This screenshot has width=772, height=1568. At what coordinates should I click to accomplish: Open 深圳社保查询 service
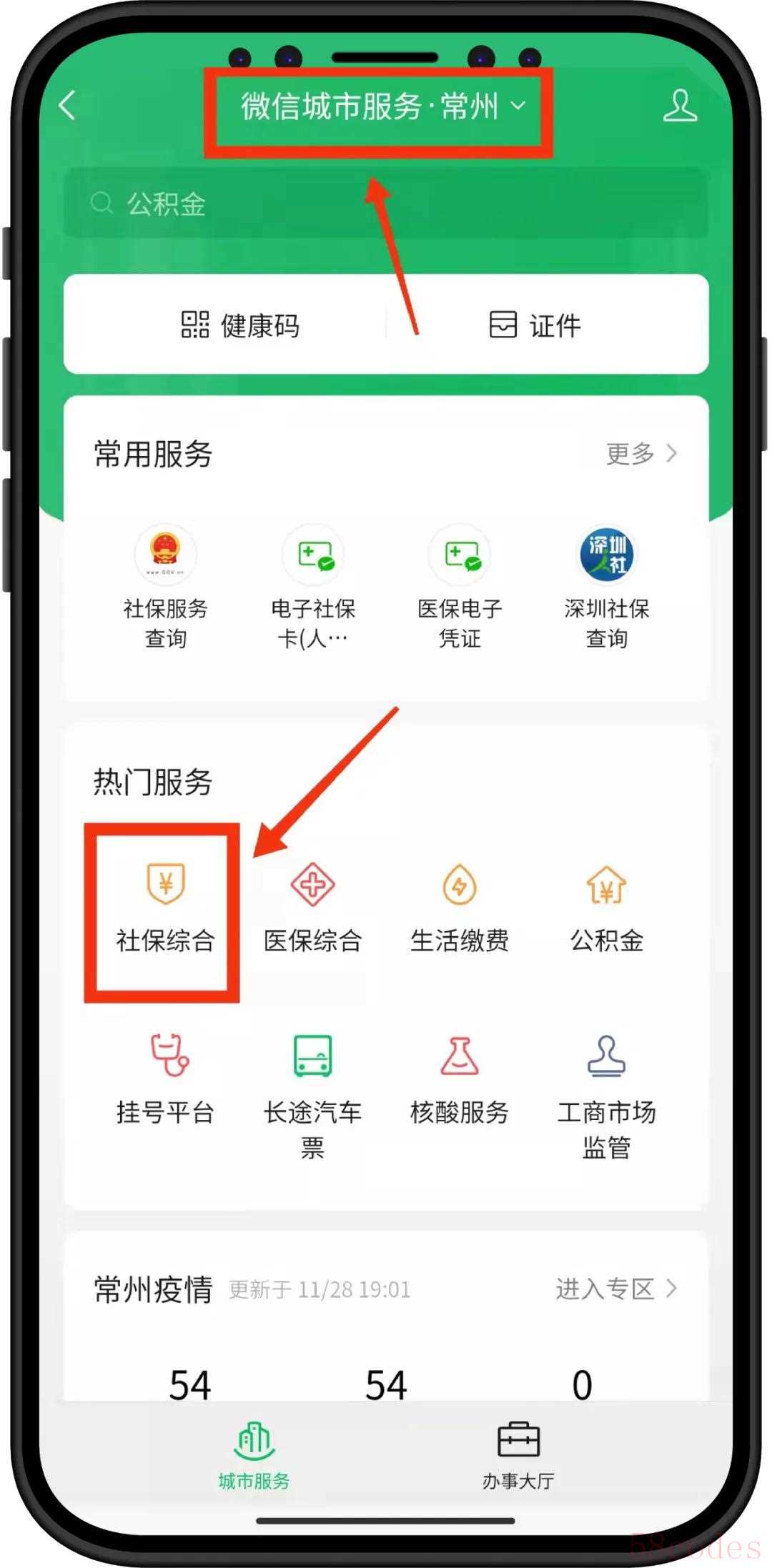606,586
